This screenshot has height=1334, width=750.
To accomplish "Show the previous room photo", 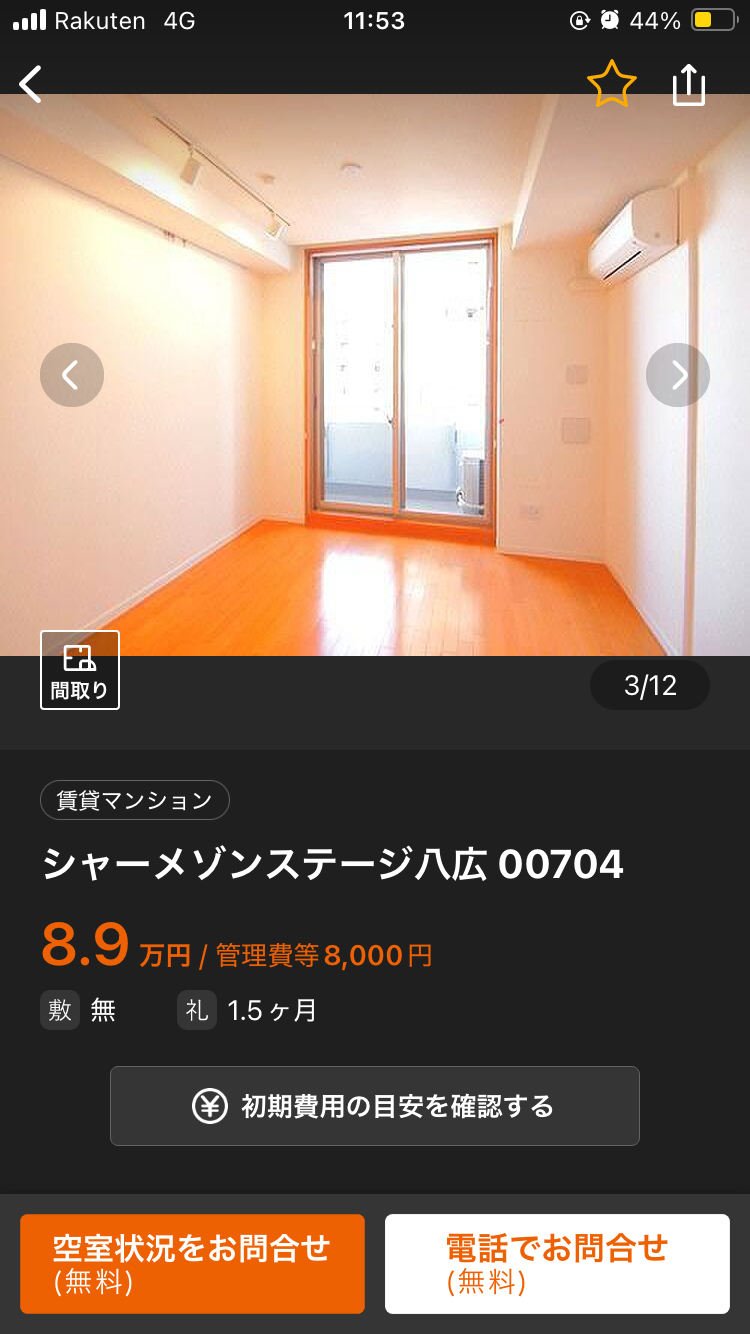I will coord(72,375).
